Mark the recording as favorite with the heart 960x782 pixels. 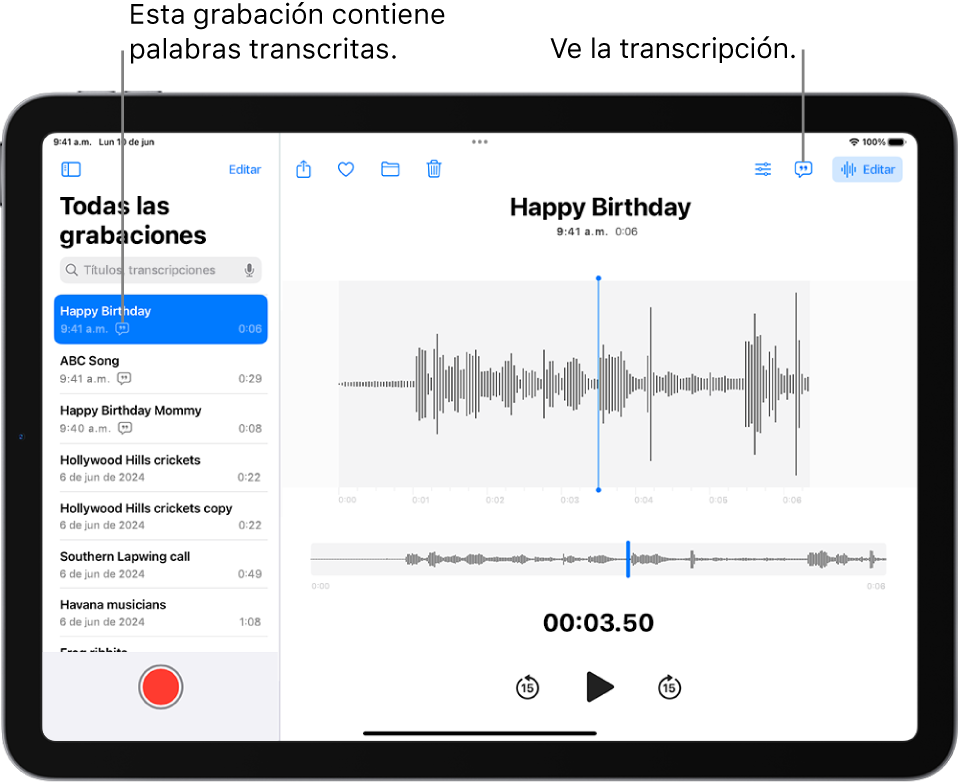point(346,170)
